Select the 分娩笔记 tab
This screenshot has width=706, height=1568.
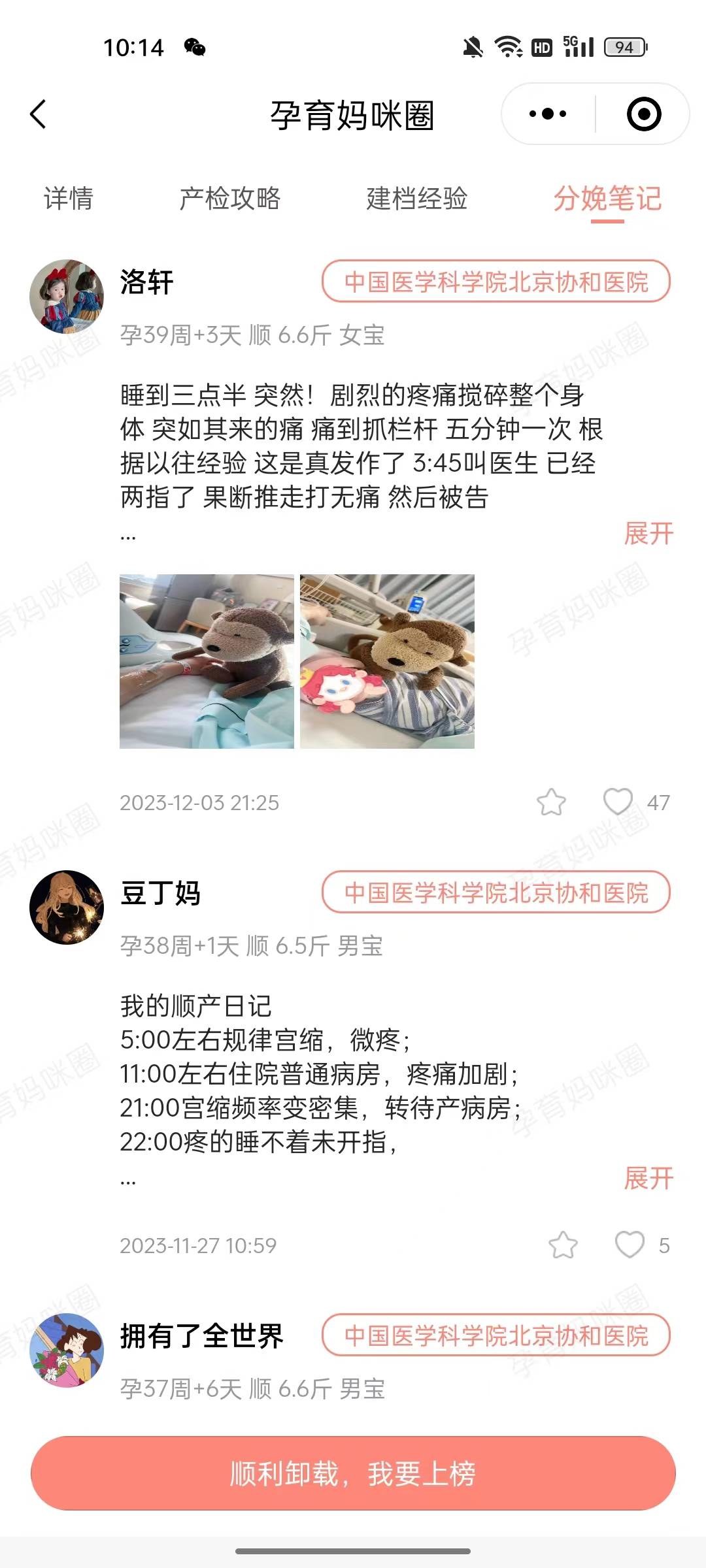tap(607, 199)
